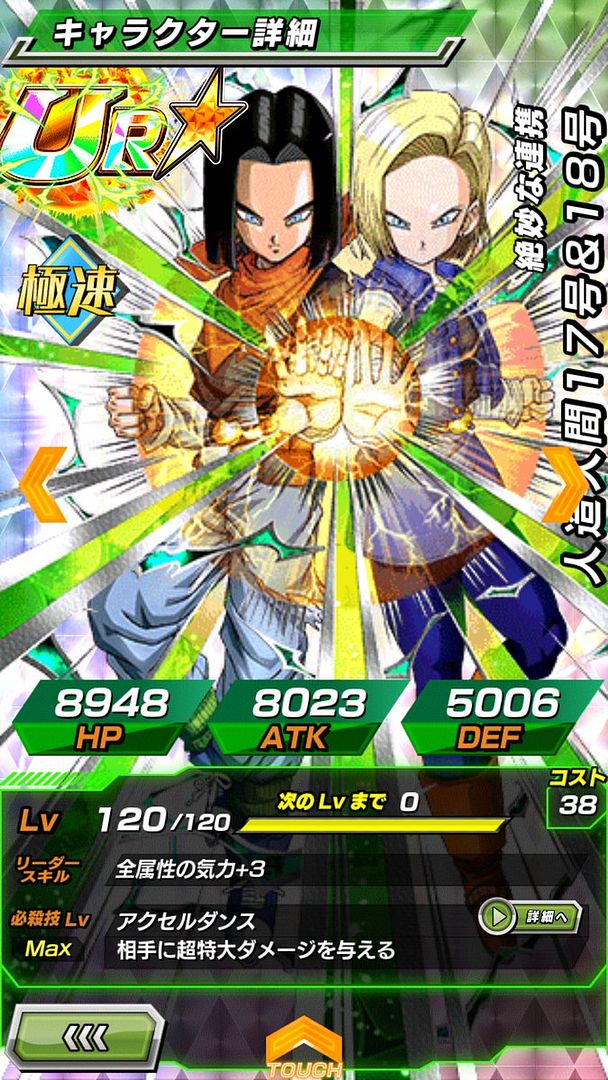The image size is (608, 1080).
Task: Tap the orange TOUCH arrow to expand
Action: 304,1050
